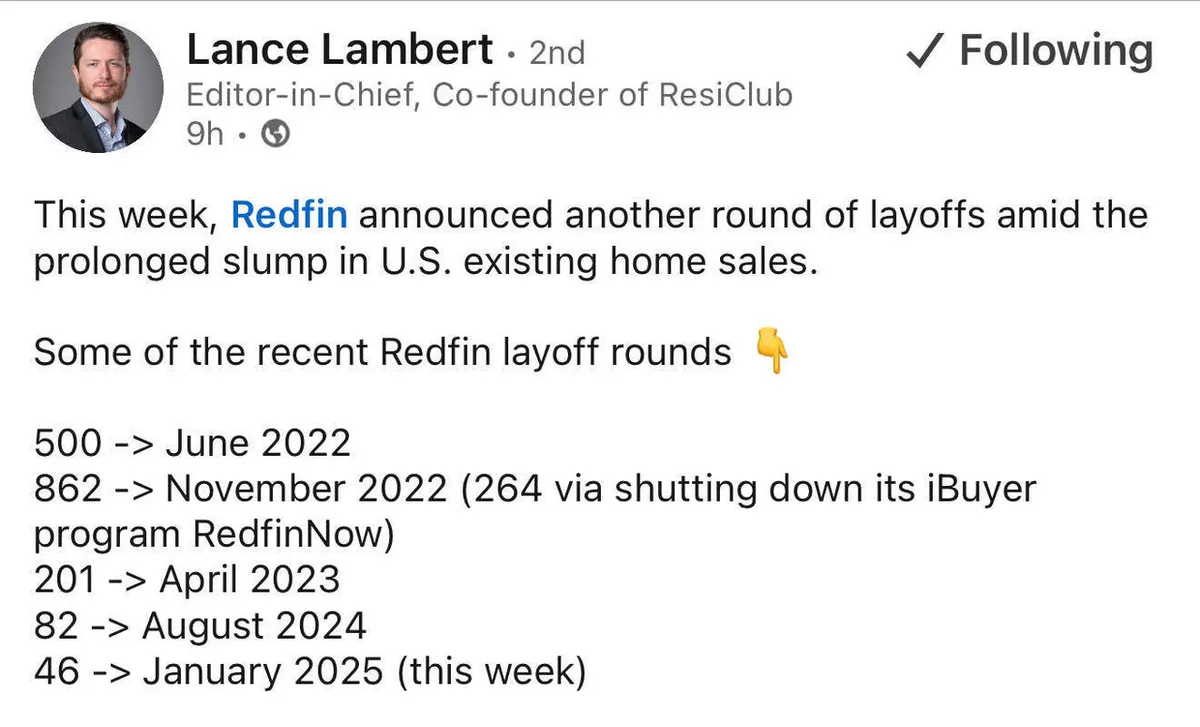The image size is (1200, 727).
Task: Unfollow via the Following button
Action: [1029, 50]
